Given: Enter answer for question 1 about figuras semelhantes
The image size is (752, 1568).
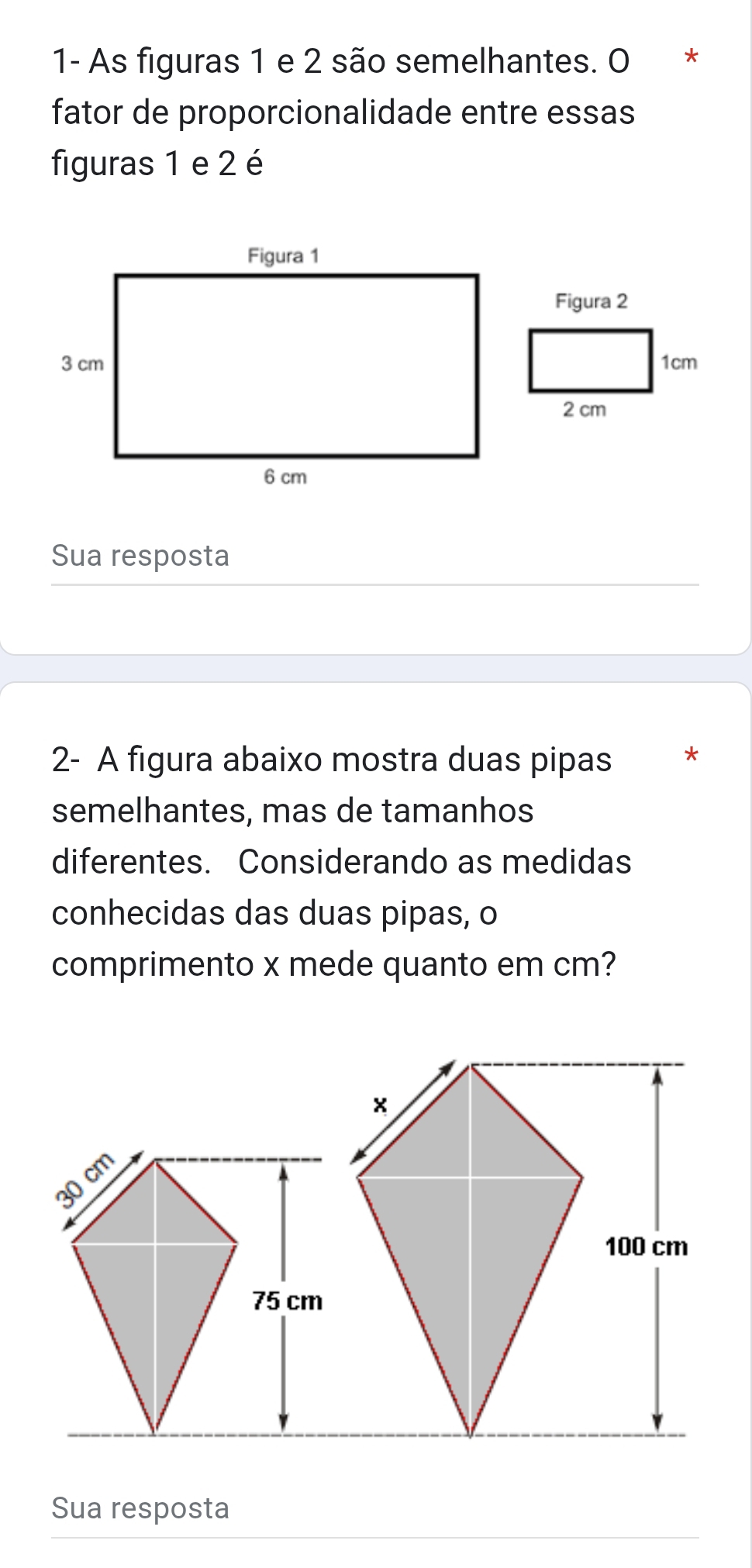Looking at the screenshot, I should (374, 557).
